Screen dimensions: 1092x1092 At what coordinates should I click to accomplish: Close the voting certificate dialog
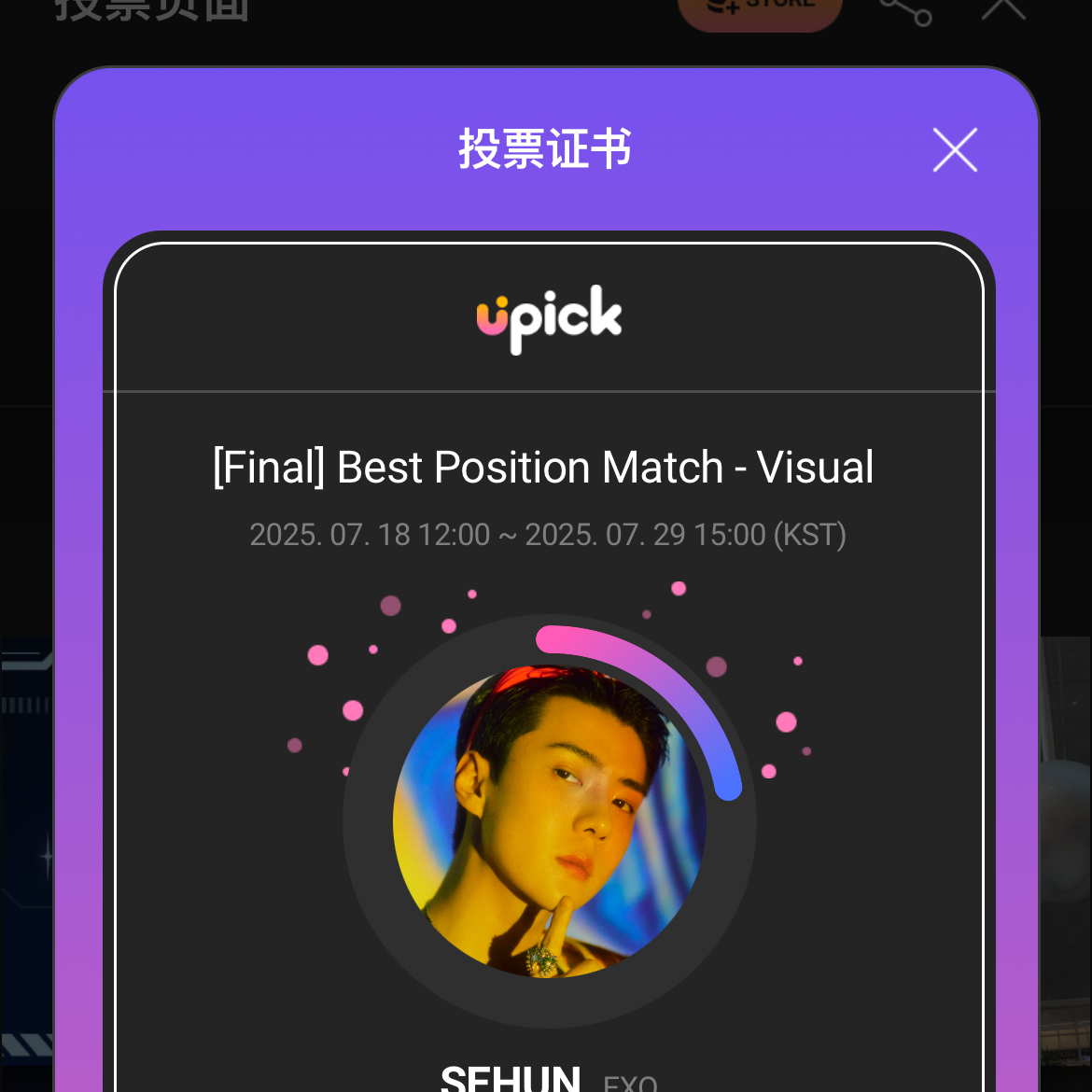click(x=955, y=150)
